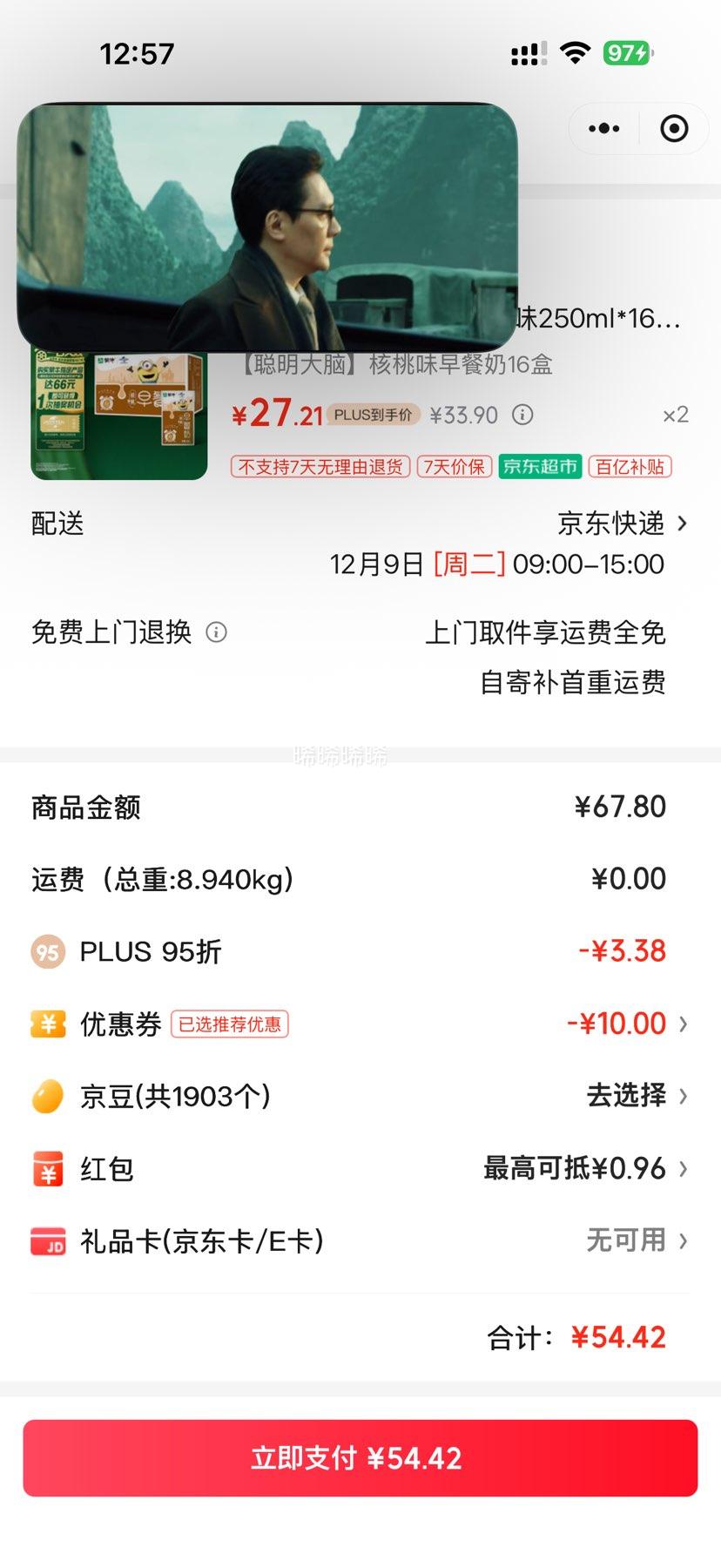
Task: Tap the walnut milk product thumbnail
Action: (x=118, y=416)
